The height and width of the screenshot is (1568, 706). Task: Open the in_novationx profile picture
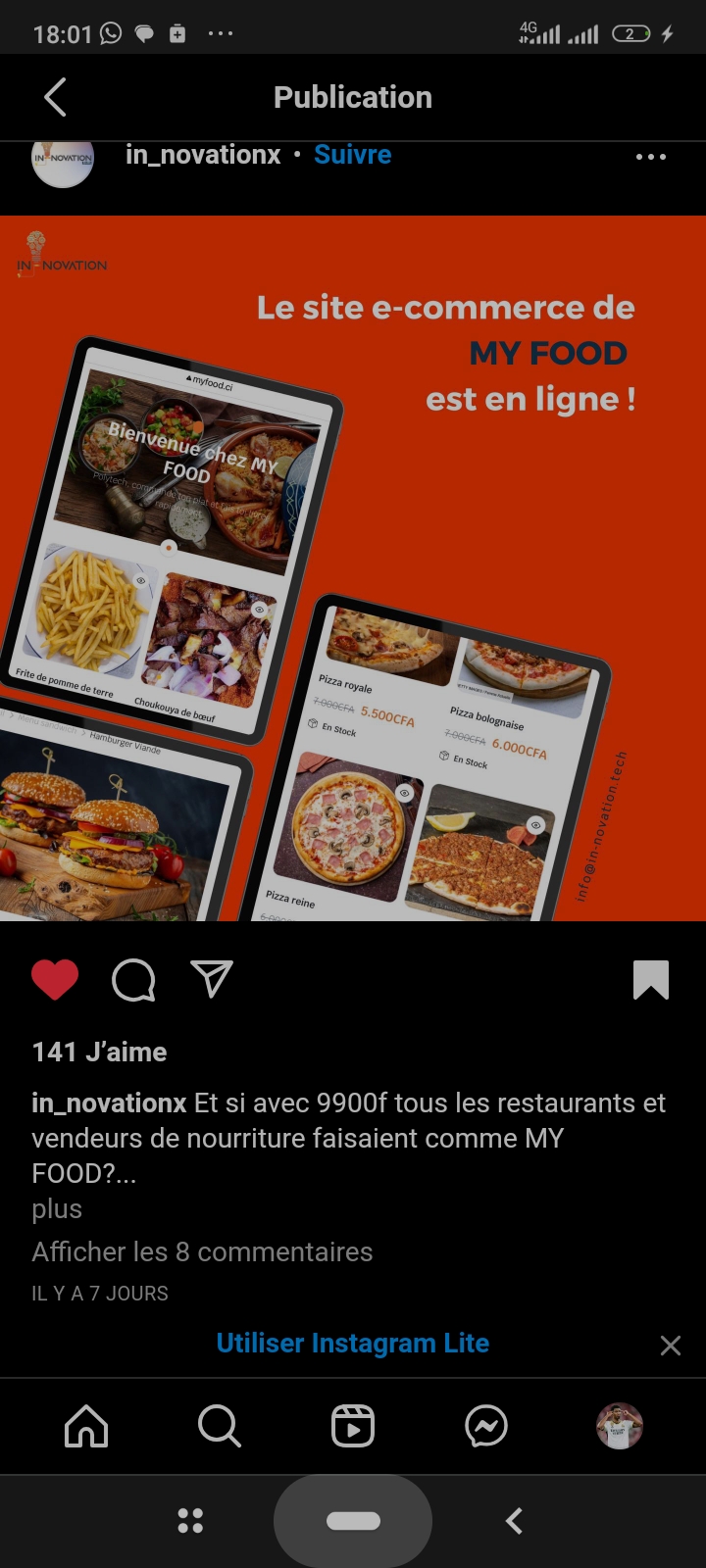pyautogui.click(x=63, y=161)
